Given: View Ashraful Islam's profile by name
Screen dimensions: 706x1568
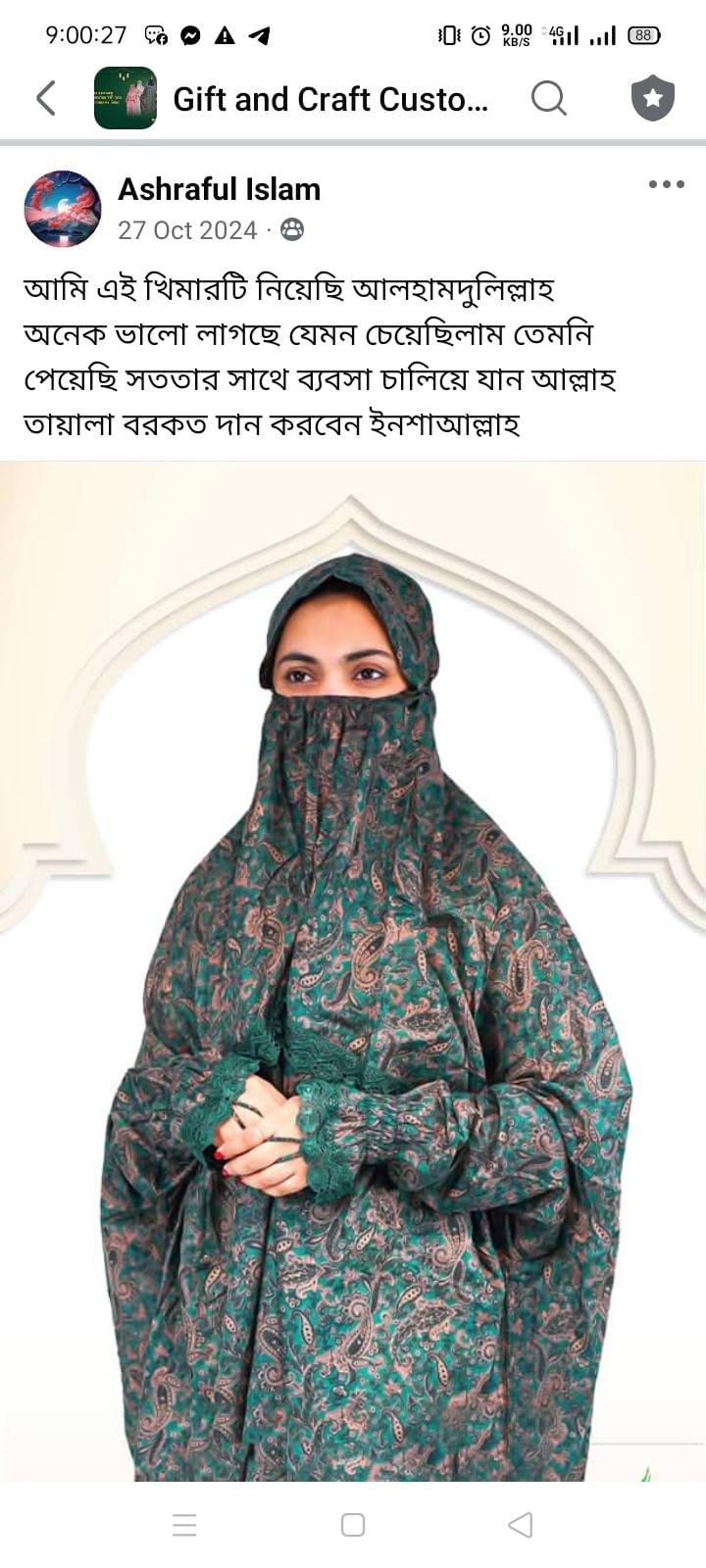Looking at the screenshot, I should coord(219,189).
